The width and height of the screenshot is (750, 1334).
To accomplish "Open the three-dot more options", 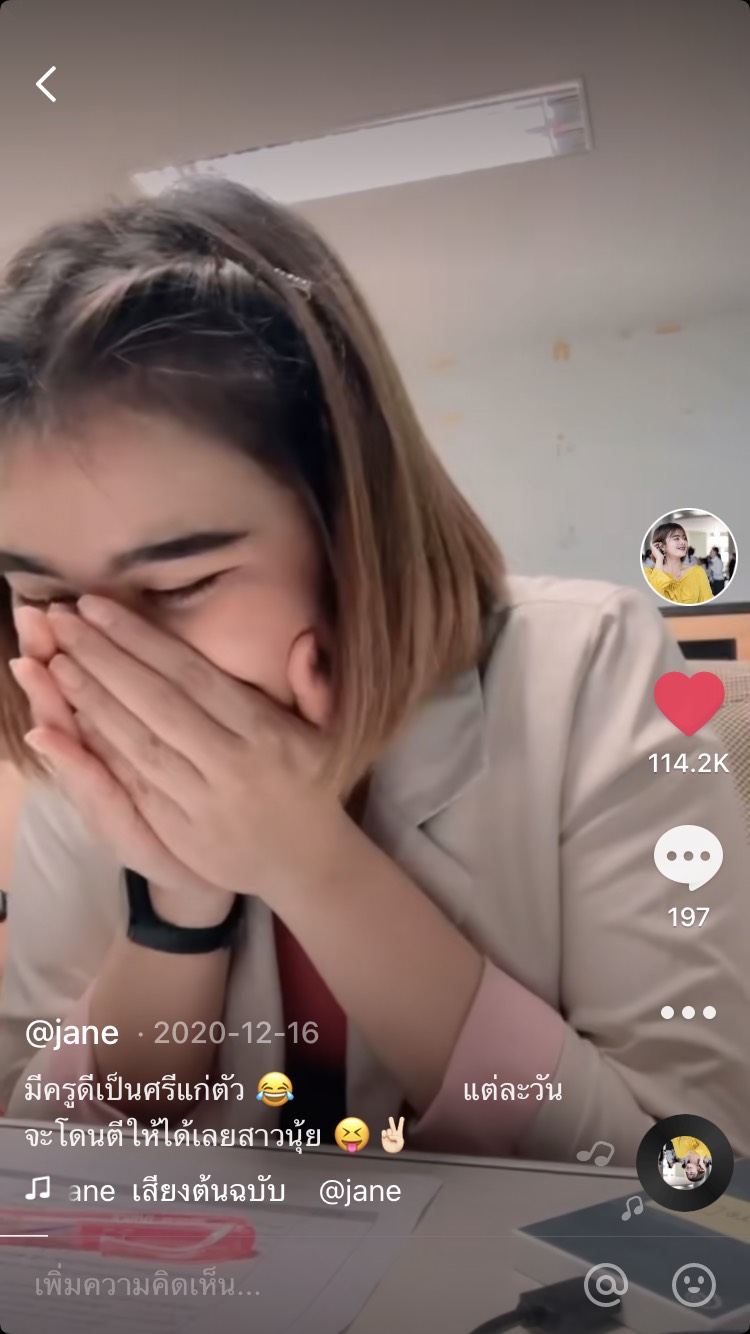I will [x=688, y=1012].
